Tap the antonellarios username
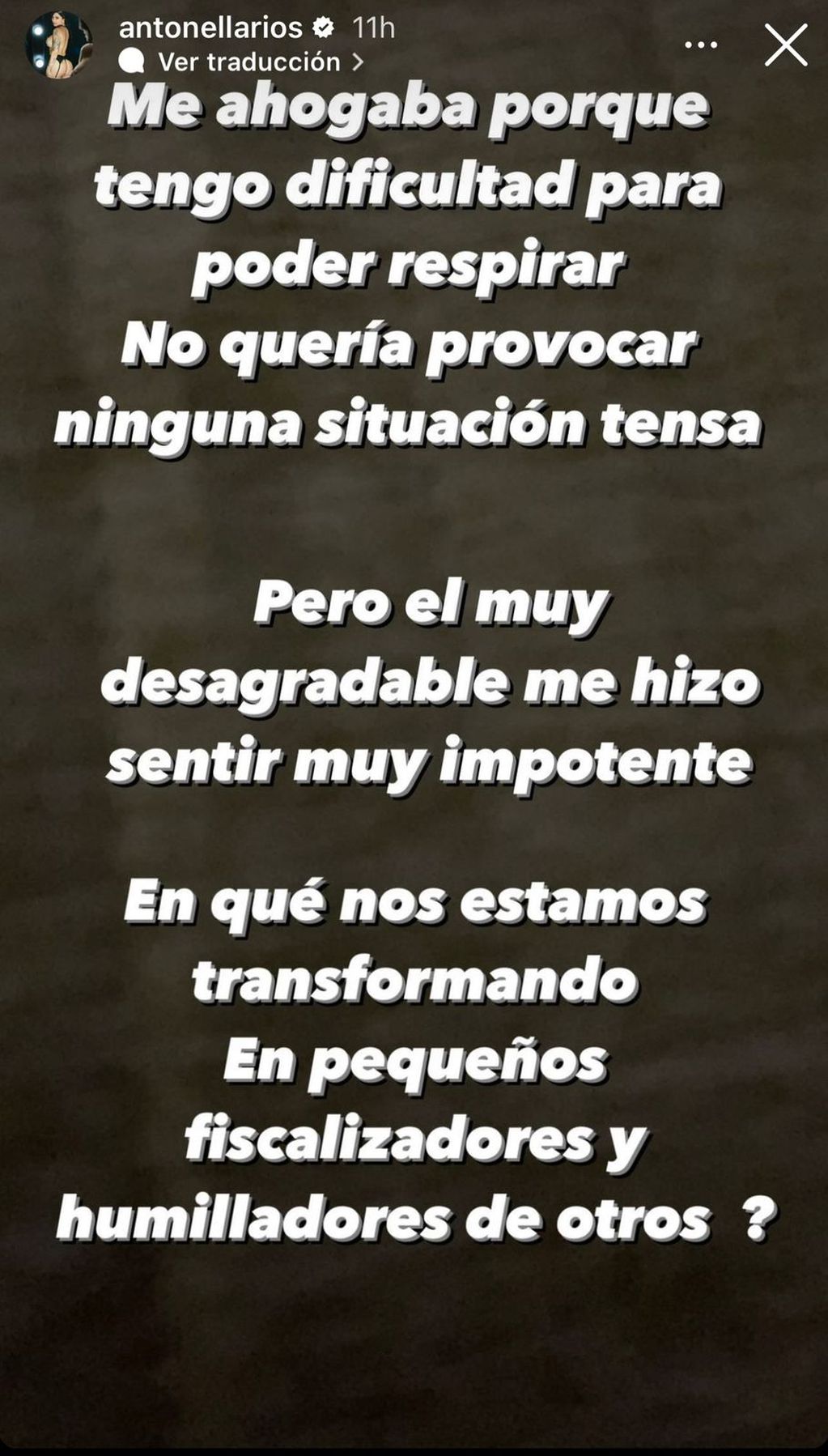This screenshot has width=828, height=1456. 210,28
